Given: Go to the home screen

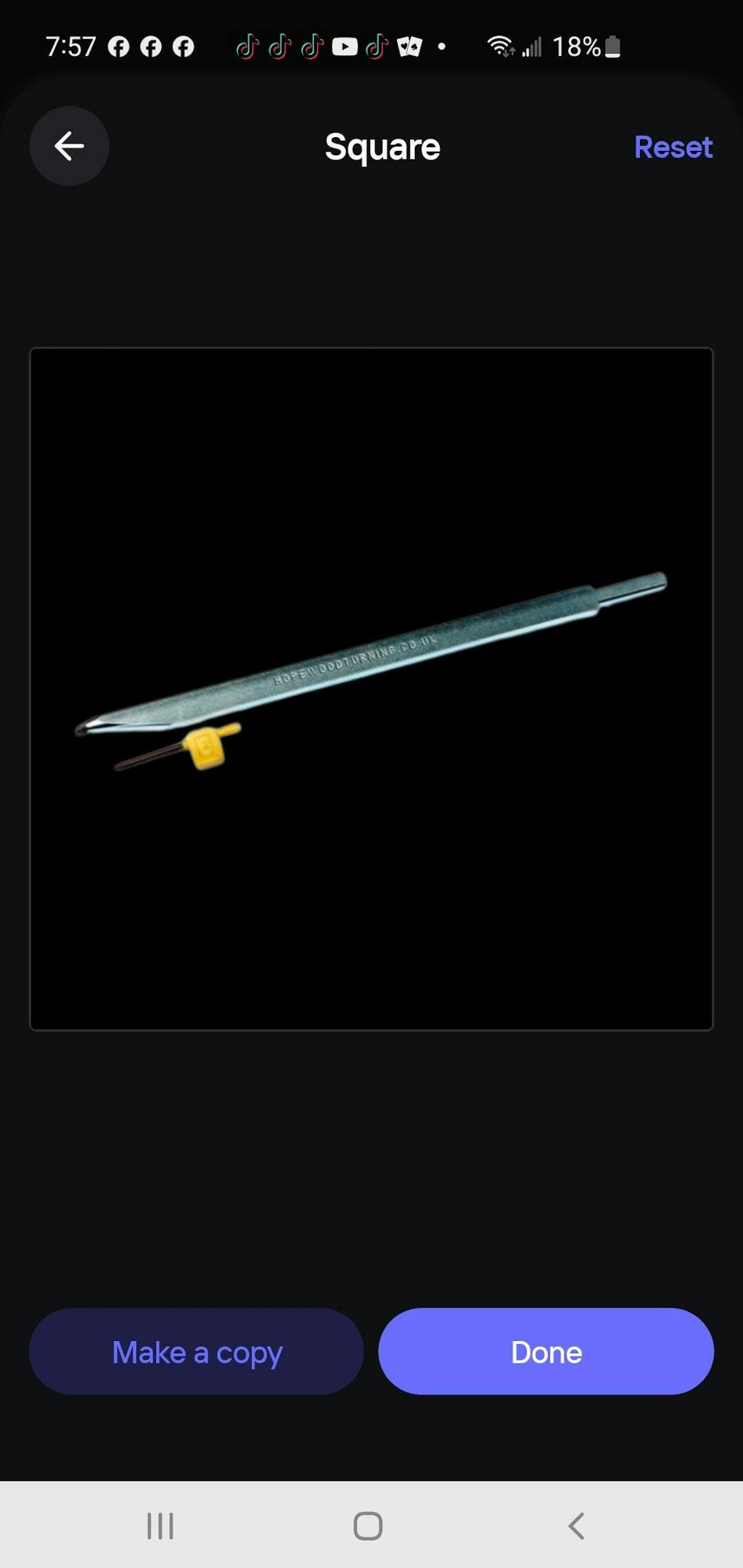Looking at the screenshot, I should (368, 1525).
